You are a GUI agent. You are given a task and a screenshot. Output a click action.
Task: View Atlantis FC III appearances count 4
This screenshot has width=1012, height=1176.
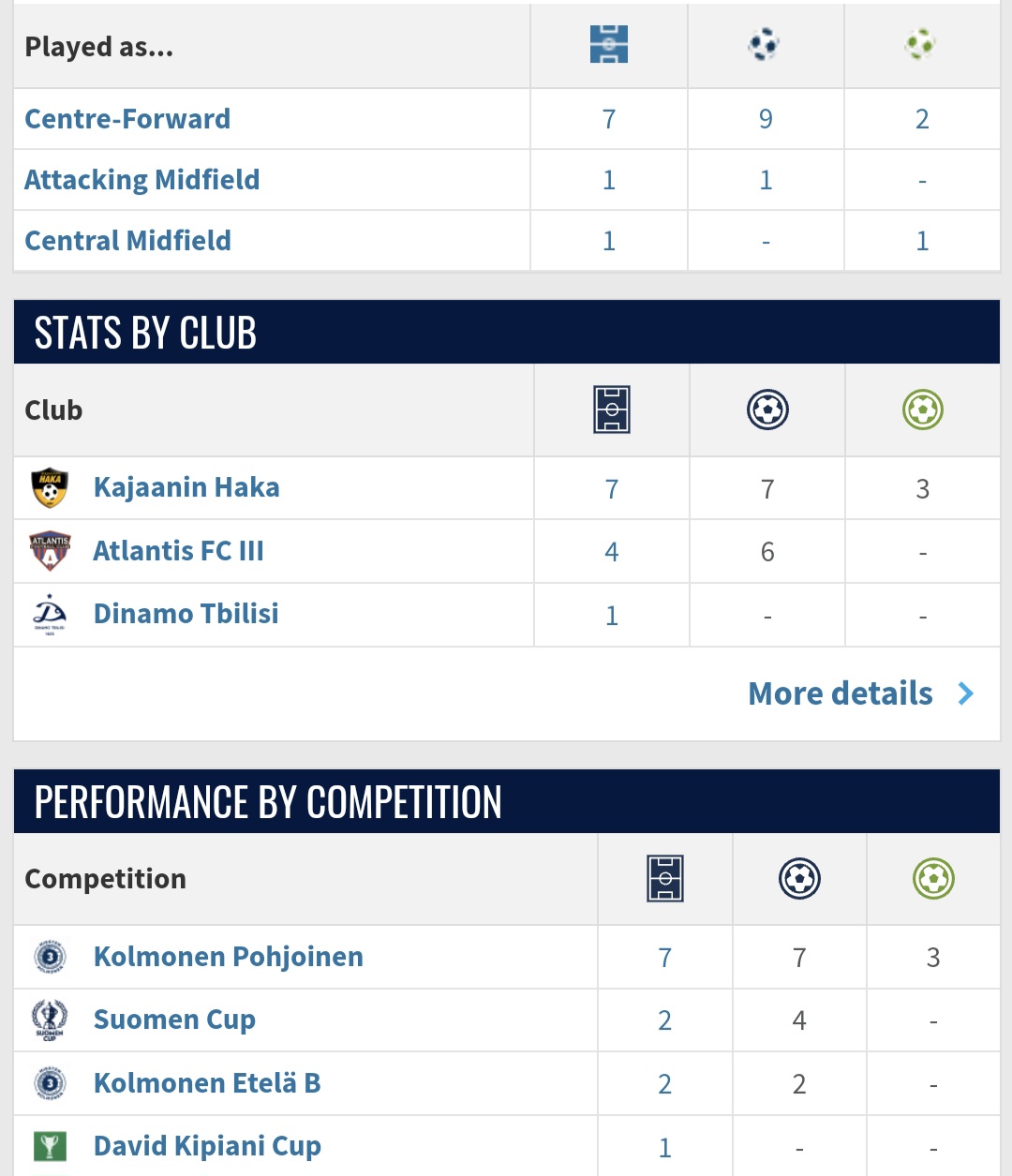(612, 552)
